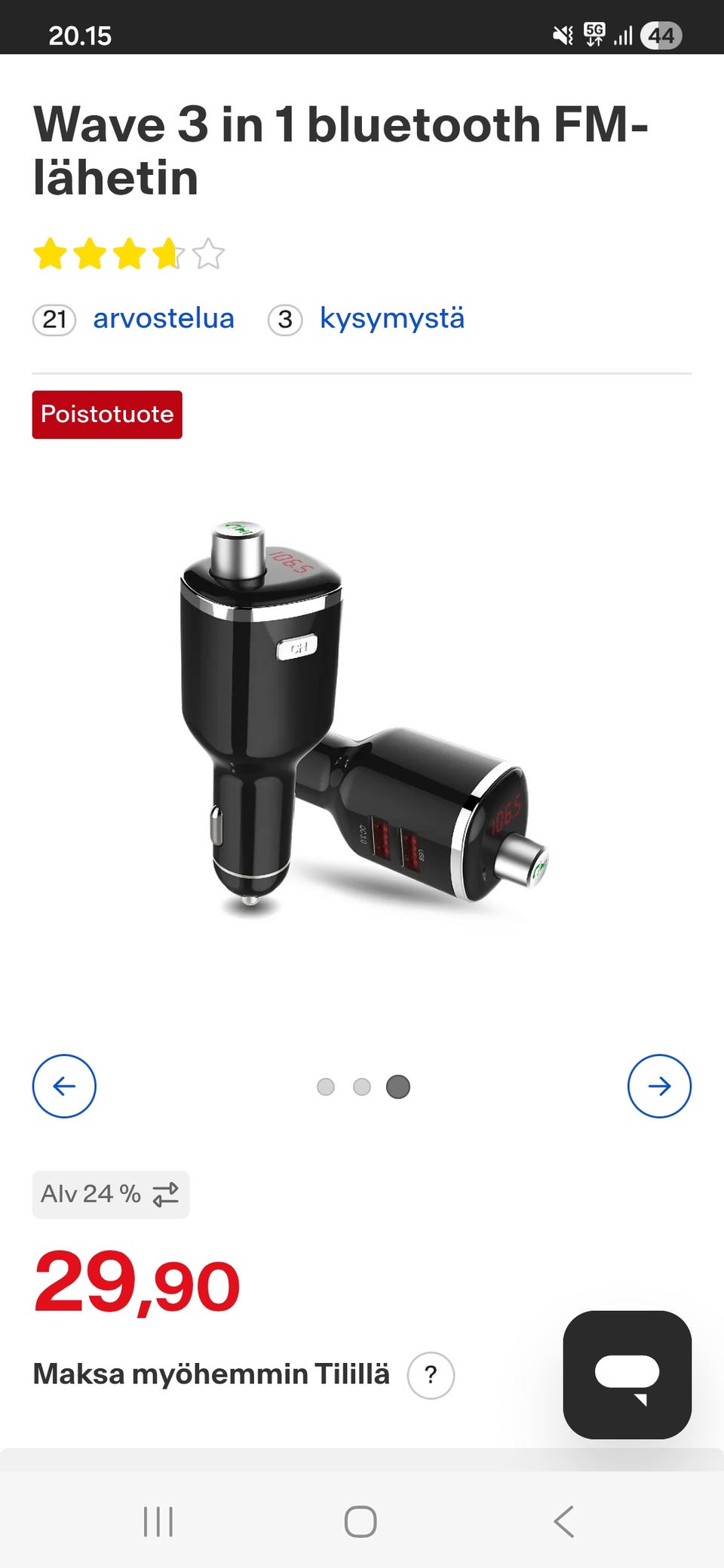Open the 3 kysymystä questions link
The width and height of the screenshot is (724, 1568).
click(391, 319)
